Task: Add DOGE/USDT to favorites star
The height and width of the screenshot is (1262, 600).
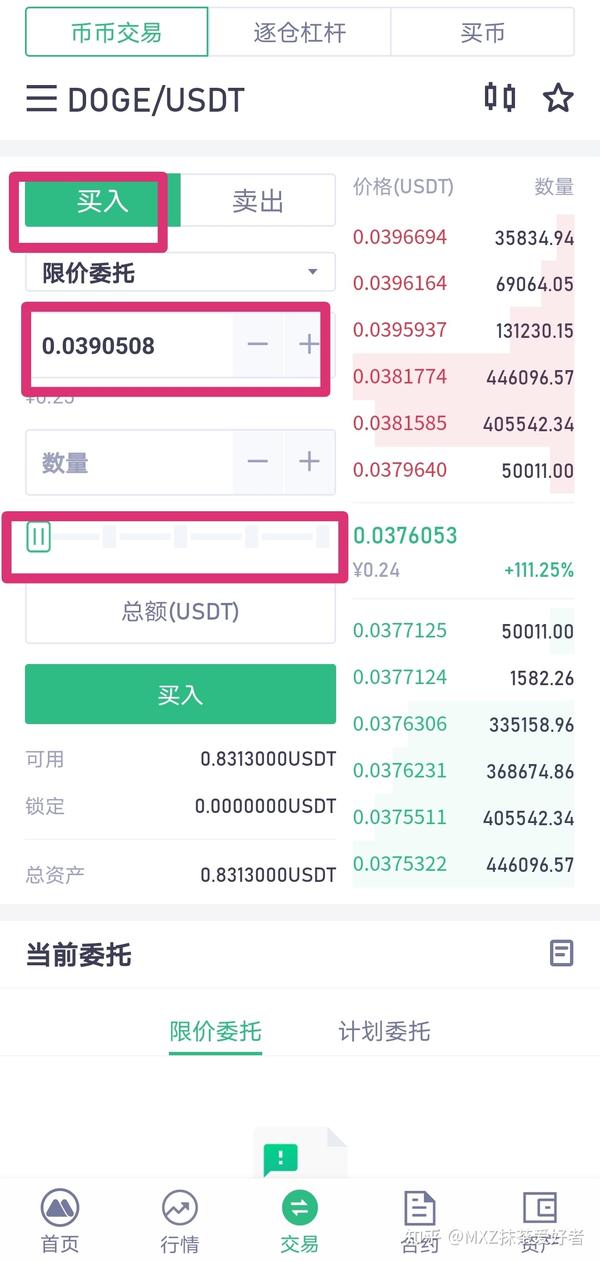Action: click(558, 98)
